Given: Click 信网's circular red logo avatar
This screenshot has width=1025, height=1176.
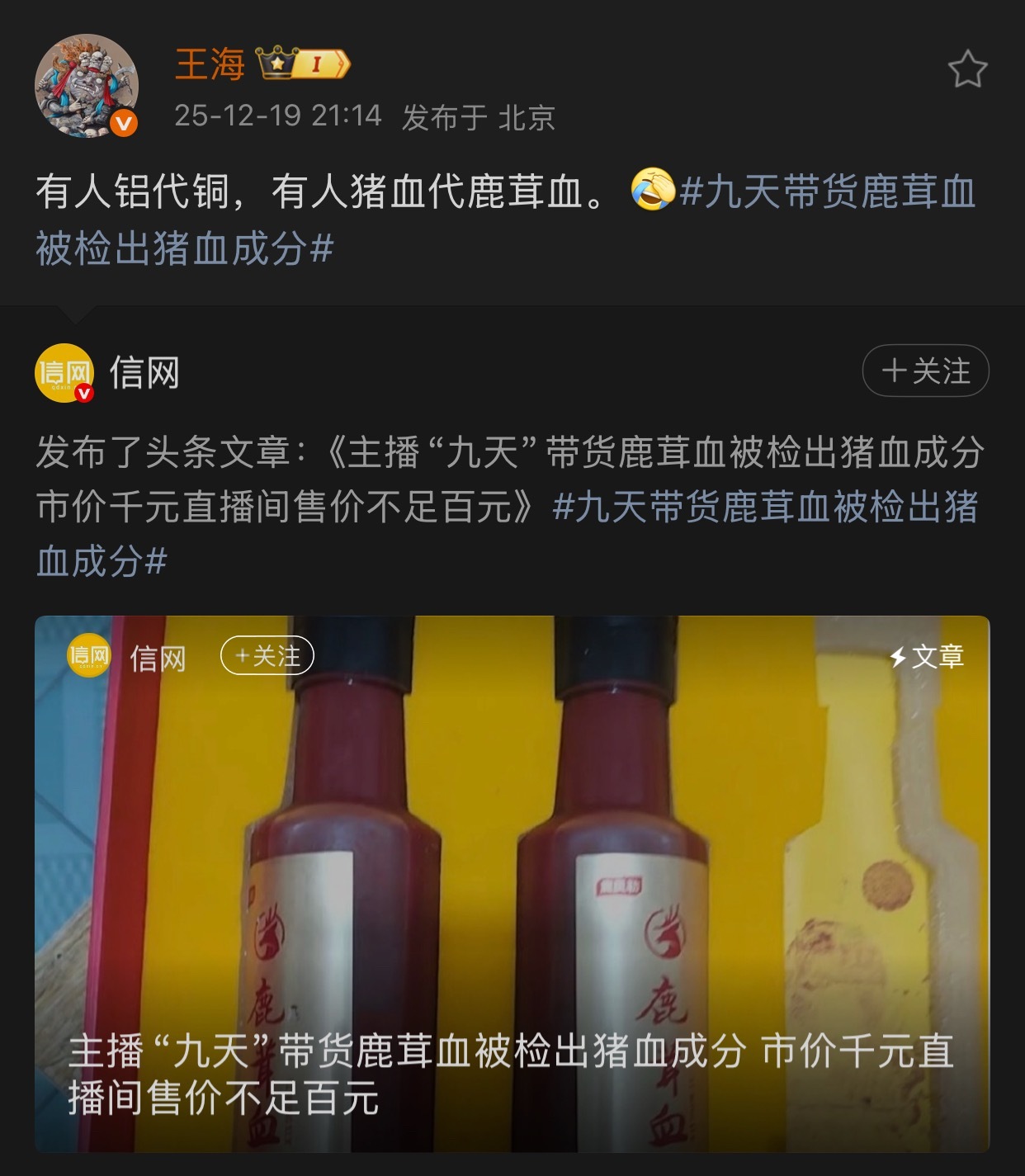Looking at the screenshot, I should click(66, 371).
